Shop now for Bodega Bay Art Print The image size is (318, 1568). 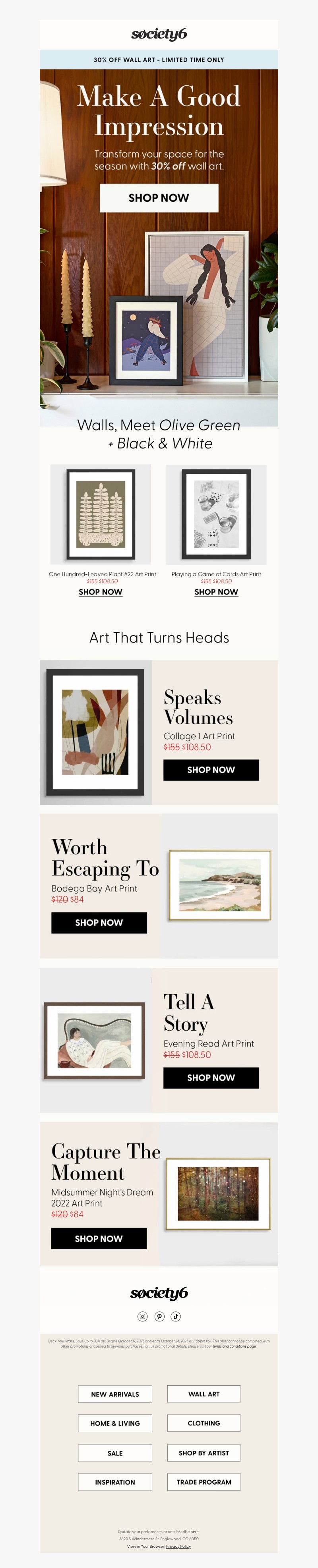coord(99,923)
